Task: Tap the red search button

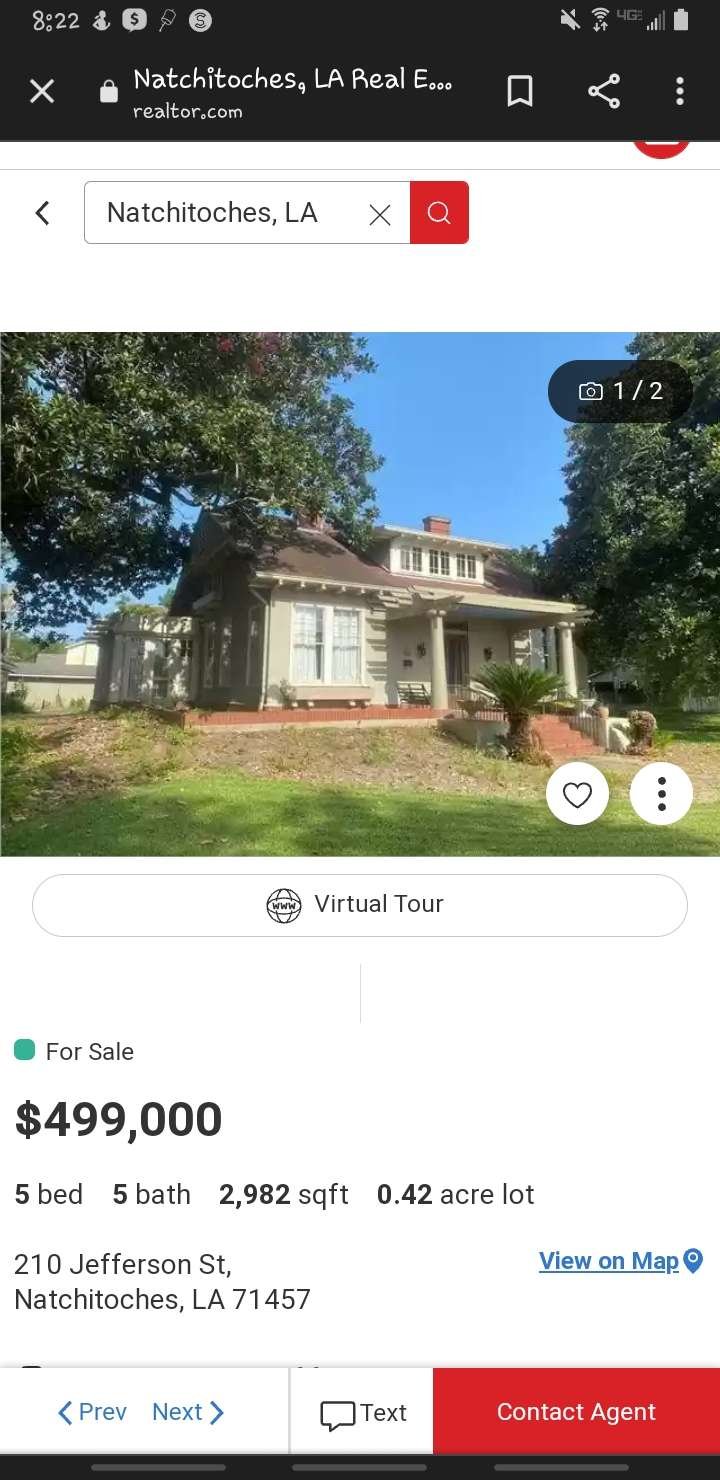Action: (x=439, y=212)
